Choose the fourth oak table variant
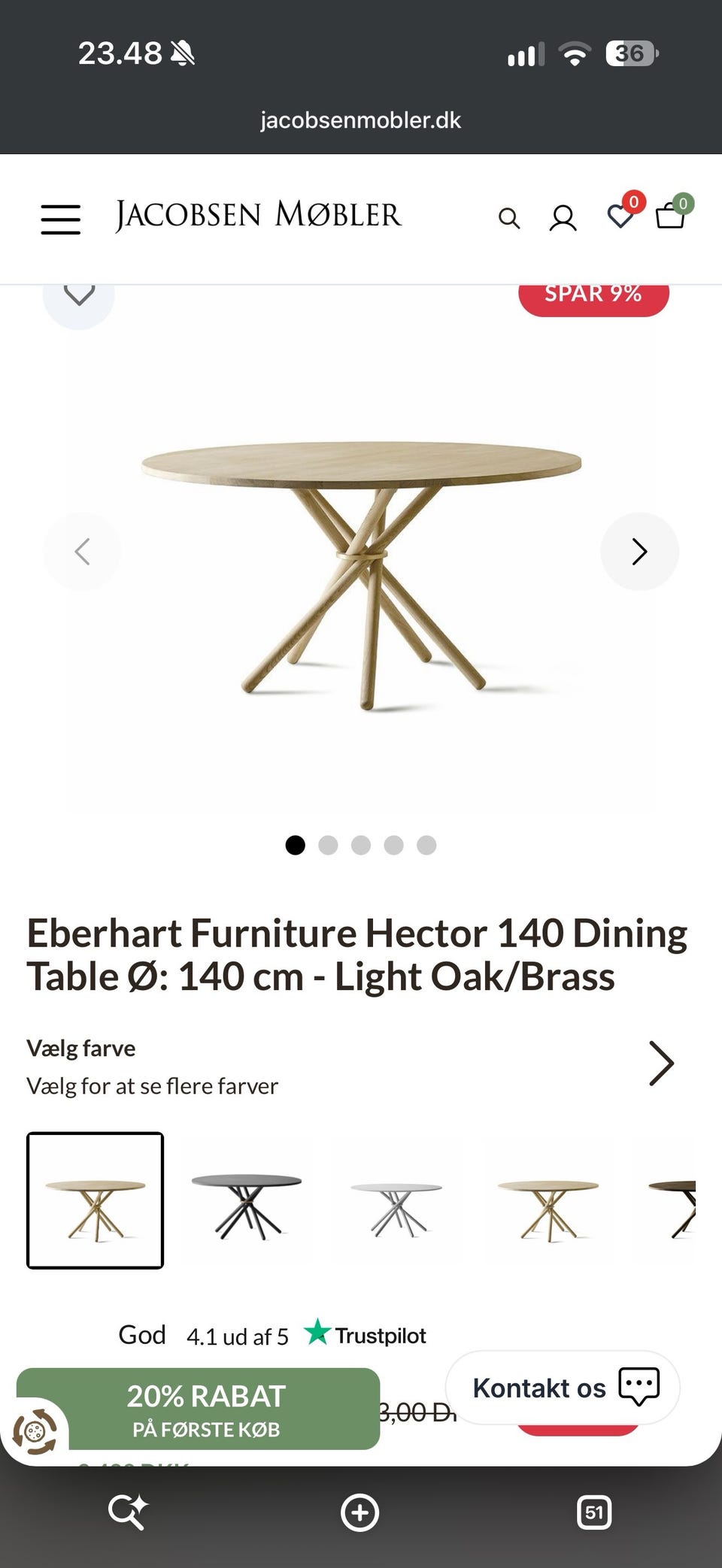This screenshot has height=1568, width=722. (548, 1200)
